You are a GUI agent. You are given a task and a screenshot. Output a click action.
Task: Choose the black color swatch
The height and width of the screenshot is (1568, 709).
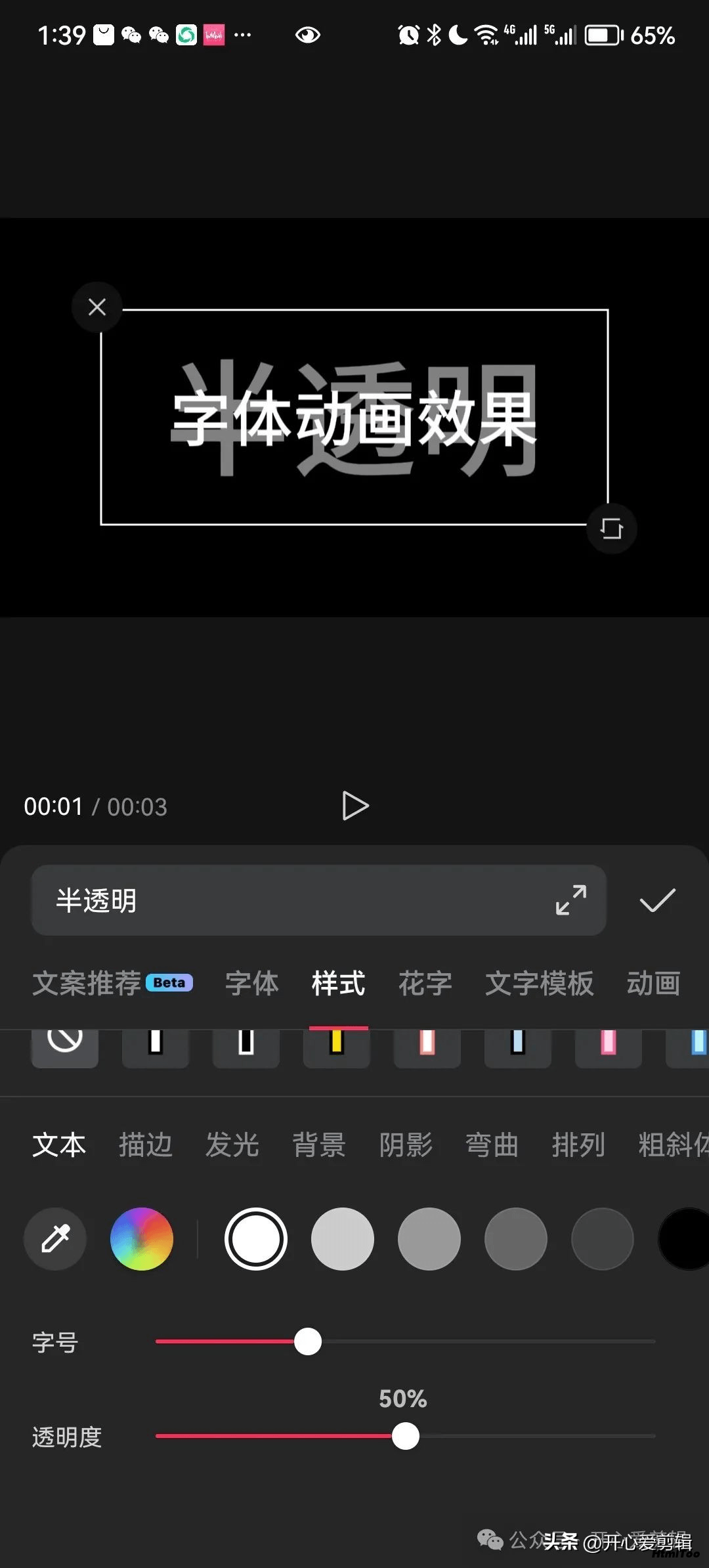684,1238
